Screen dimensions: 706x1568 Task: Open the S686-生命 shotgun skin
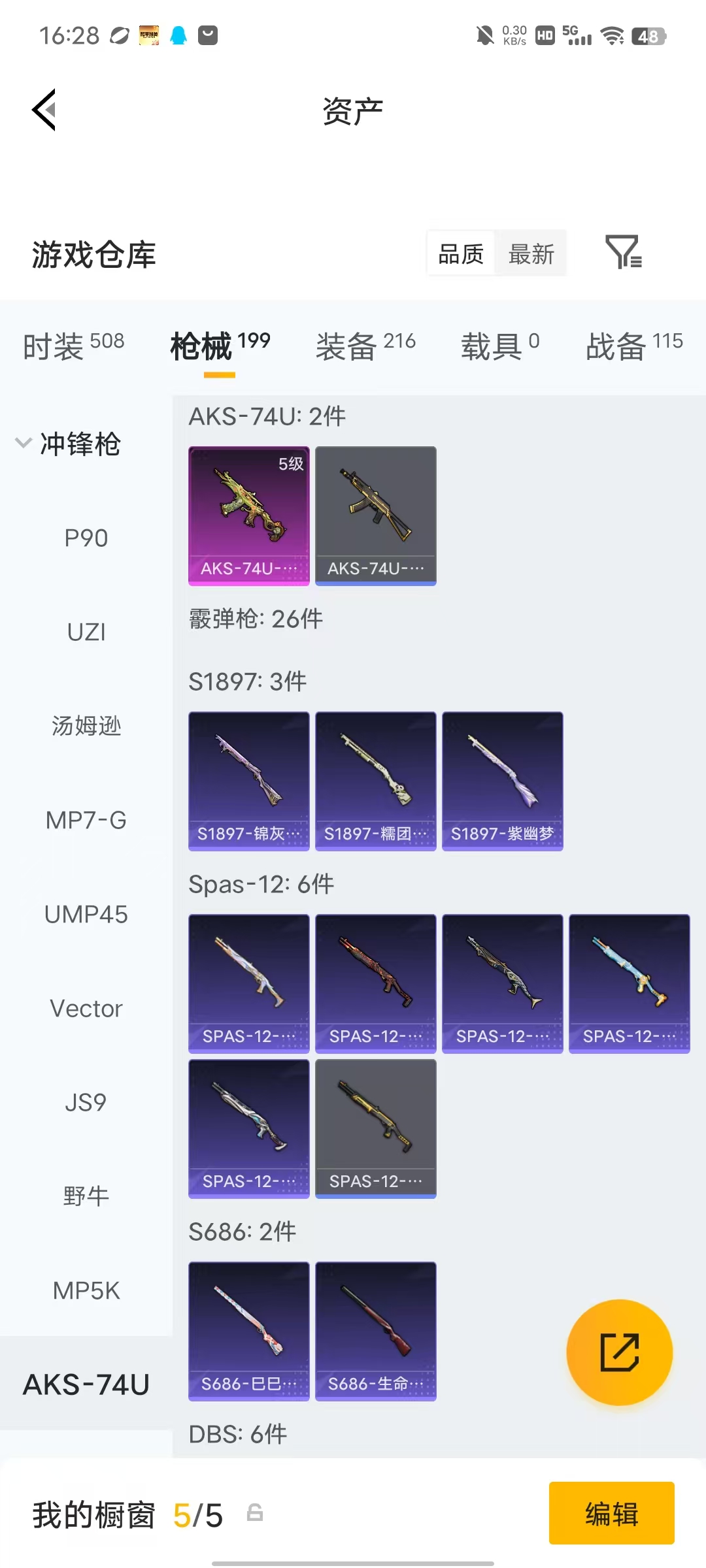tap(376, 1331)
